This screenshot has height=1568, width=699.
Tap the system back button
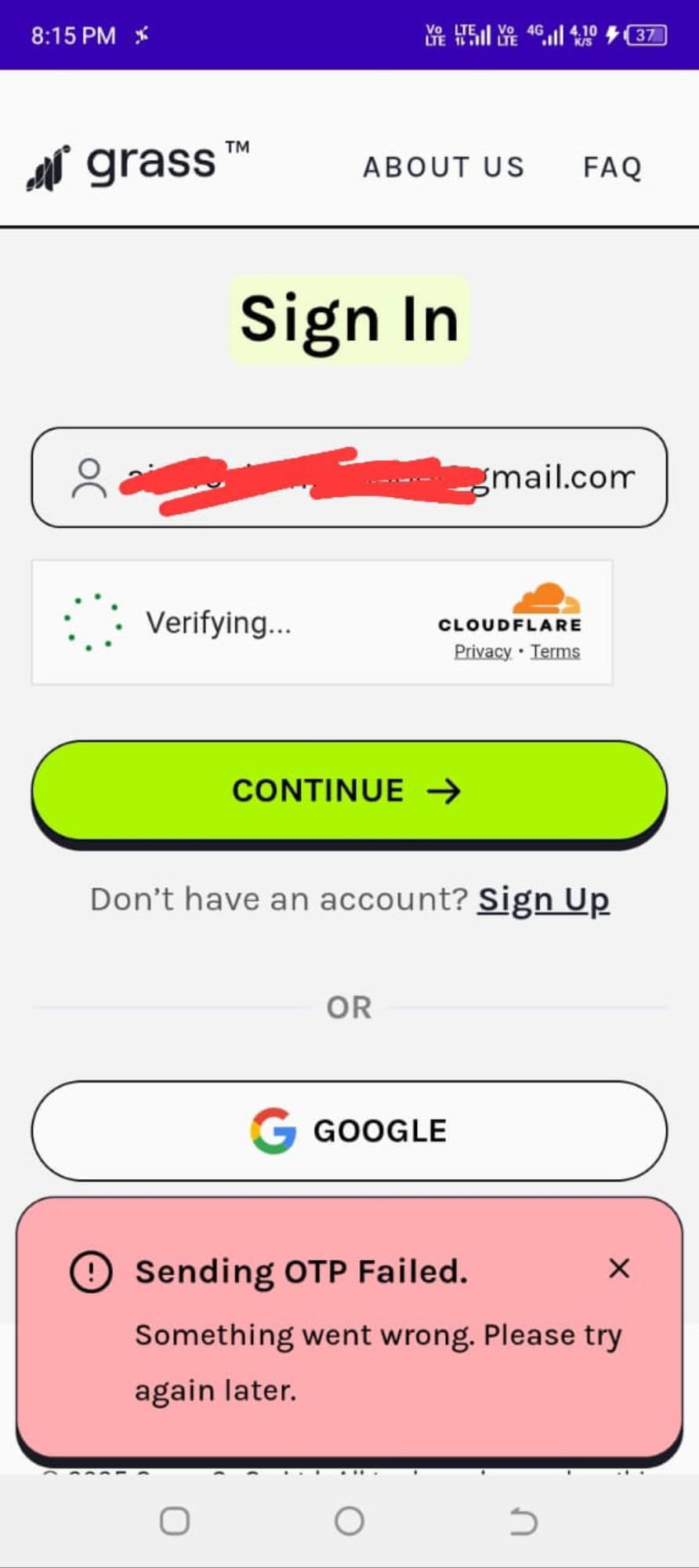[523, 1521]
